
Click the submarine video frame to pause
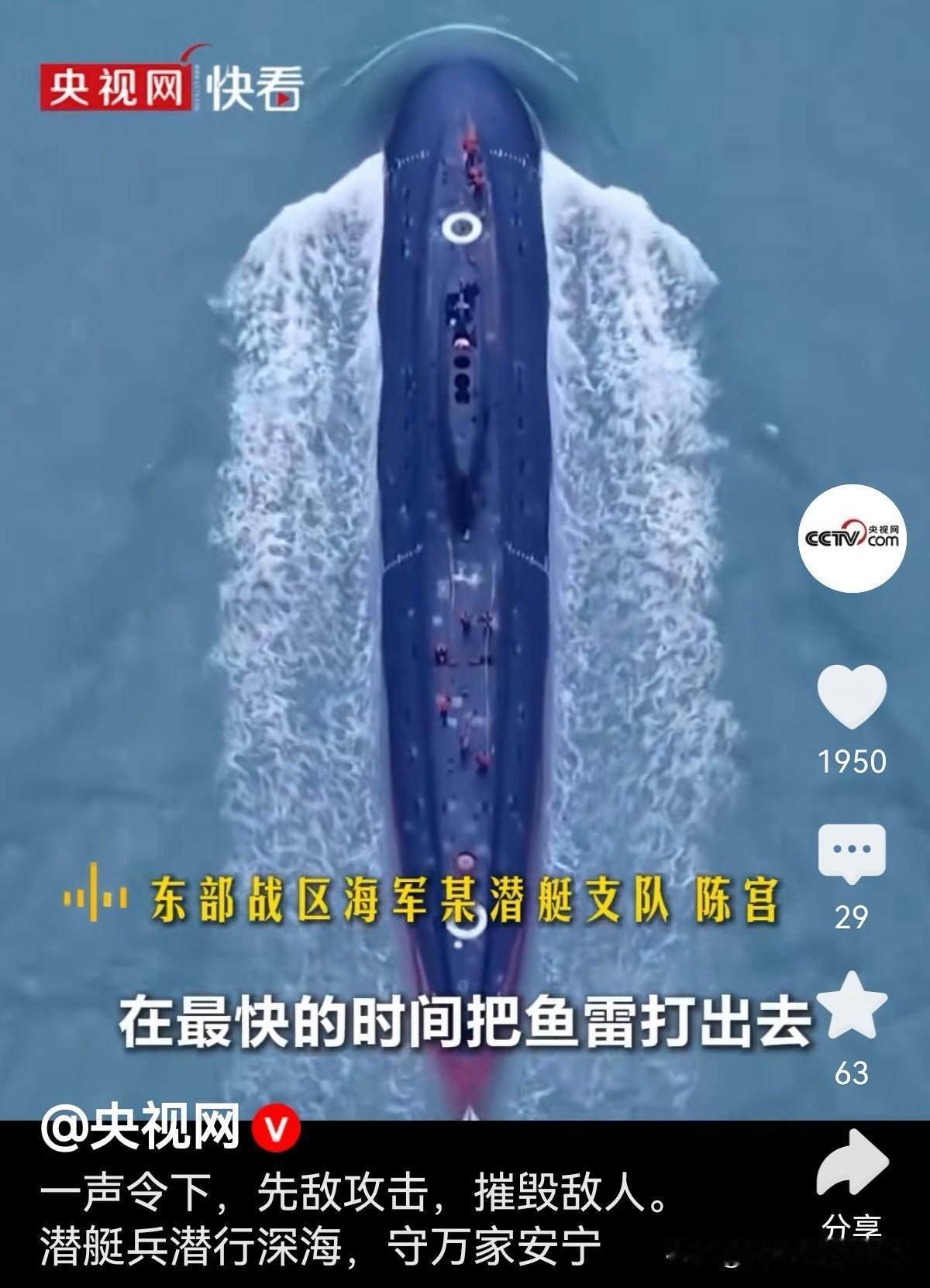[465, 465]
